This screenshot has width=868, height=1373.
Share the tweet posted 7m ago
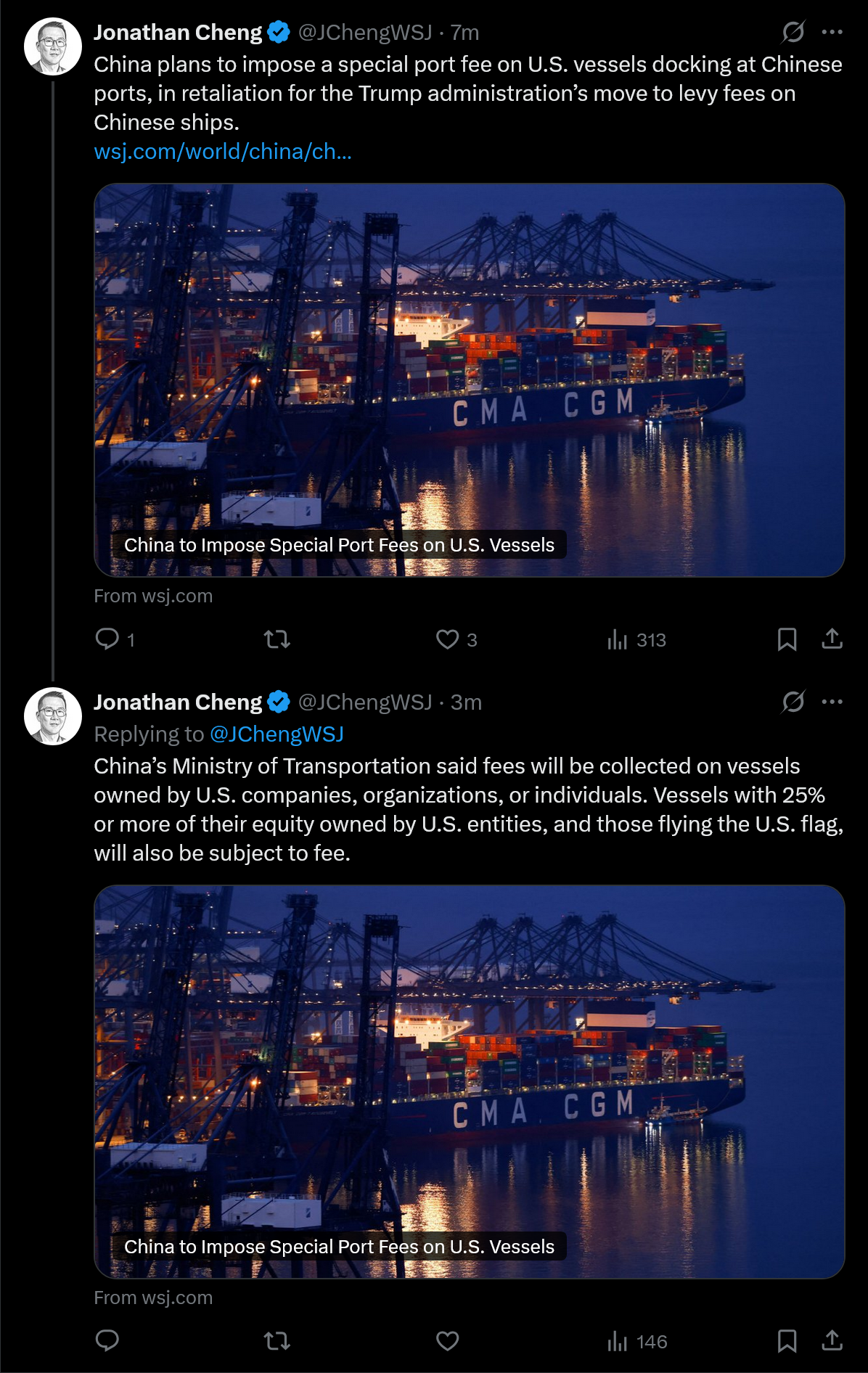click(x=832, y=639)
